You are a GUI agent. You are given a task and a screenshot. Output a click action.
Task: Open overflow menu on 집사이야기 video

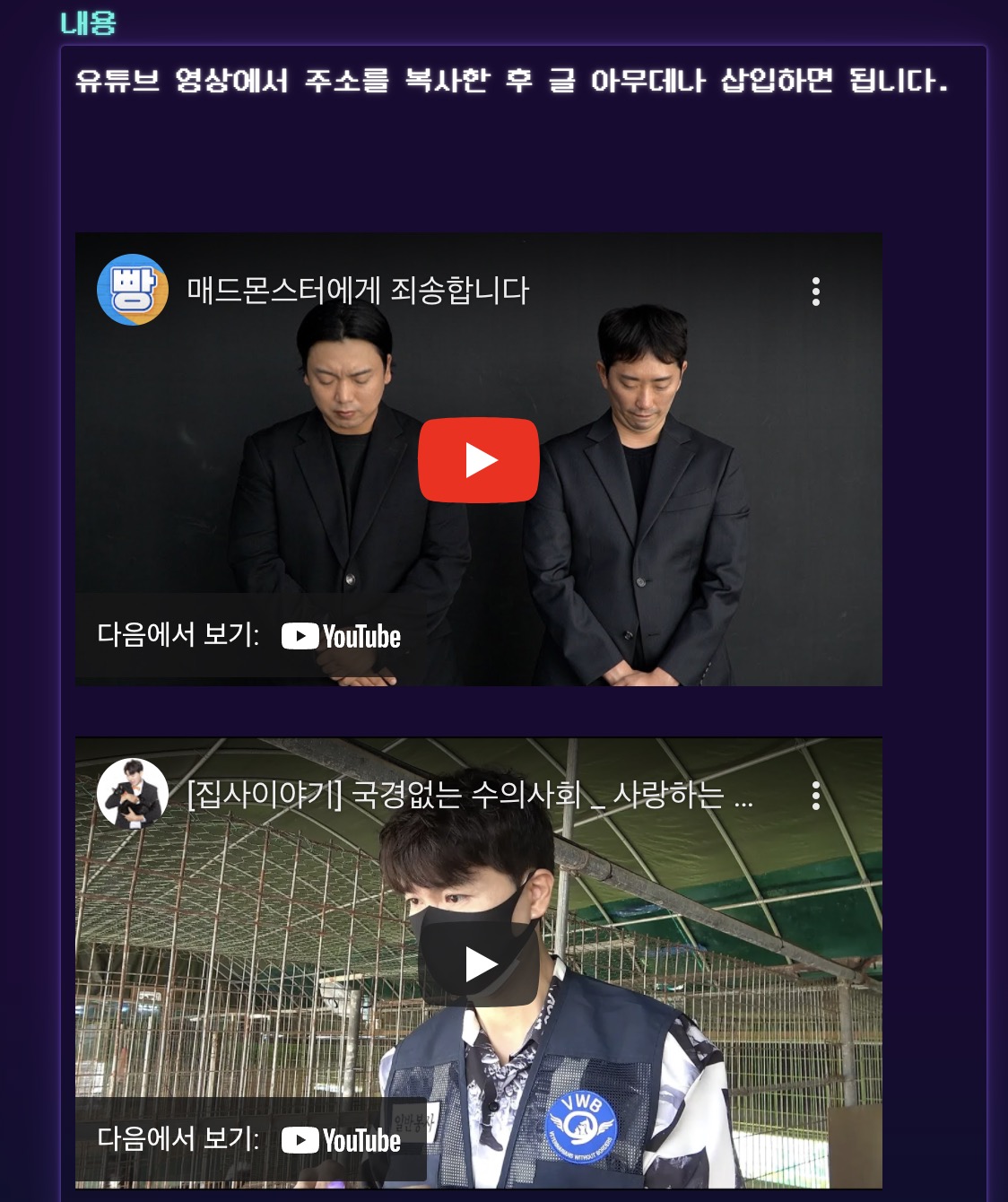(x=815, y=796)
